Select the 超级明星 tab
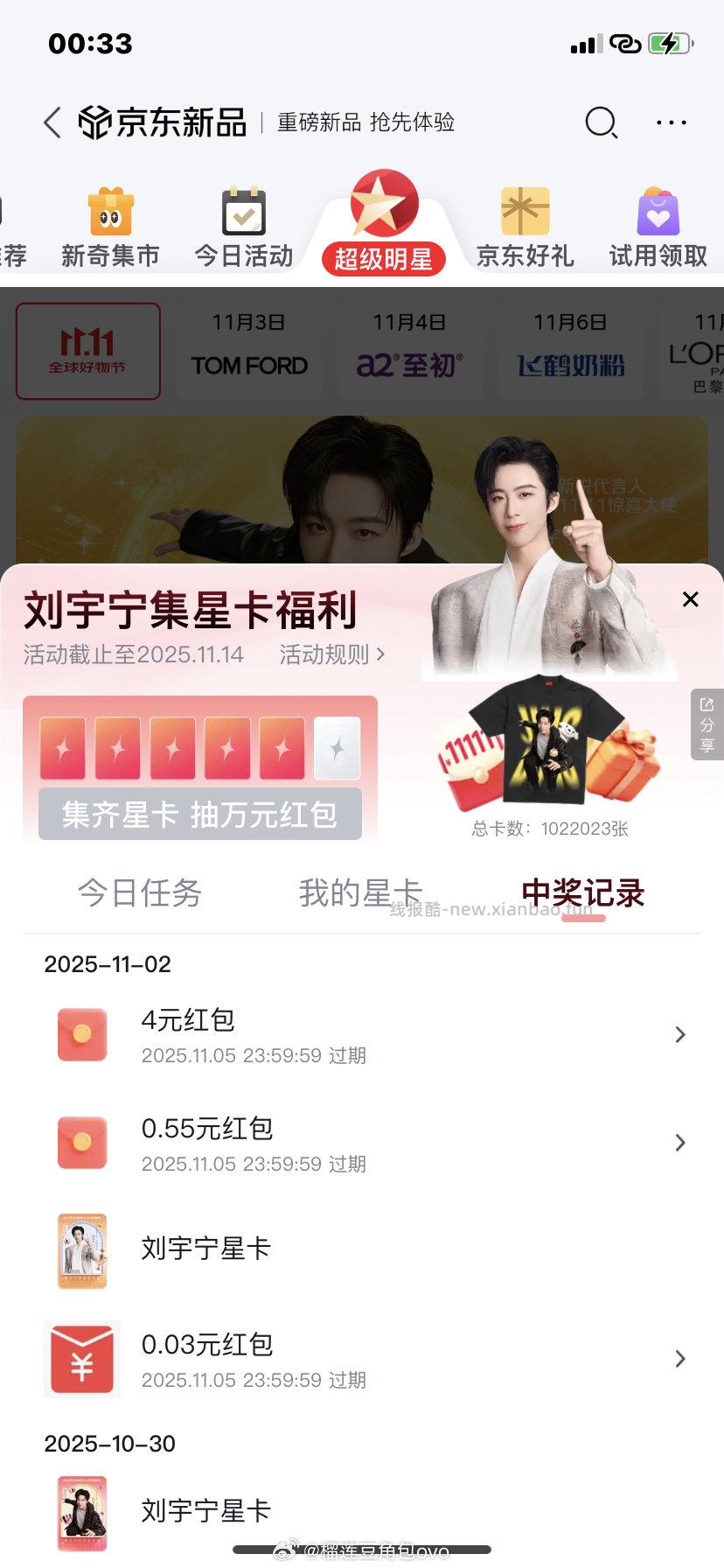Screen dimensions: 724x1568 click(x=384, y=226)
